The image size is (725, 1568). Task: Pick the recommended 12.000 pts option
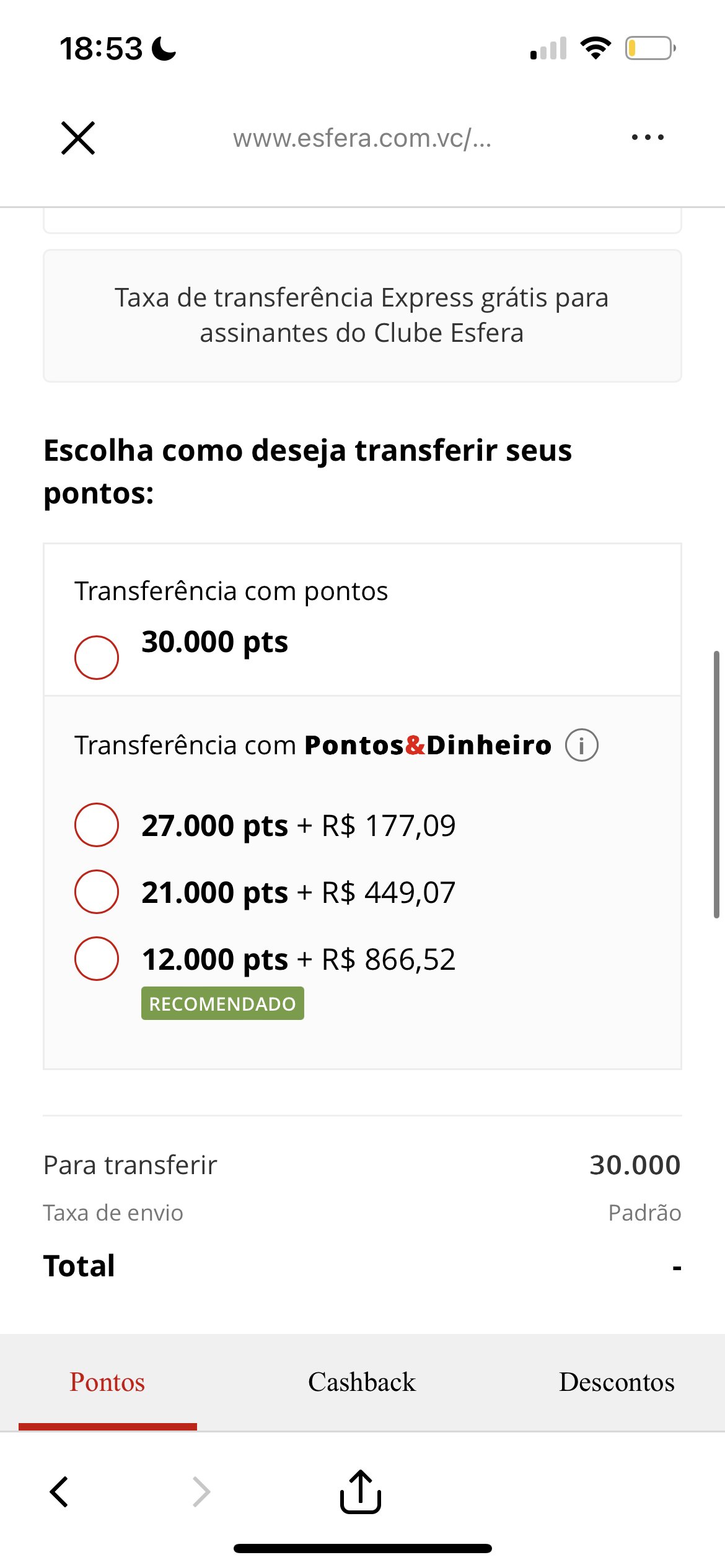97,959
